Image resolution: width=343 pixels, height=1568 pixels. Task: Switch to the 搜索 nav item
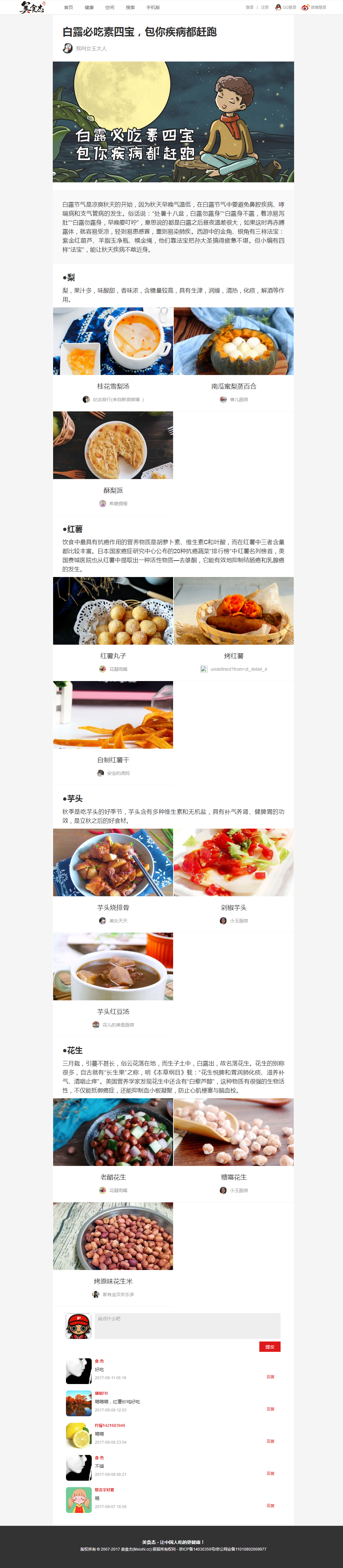coord(130,8)
